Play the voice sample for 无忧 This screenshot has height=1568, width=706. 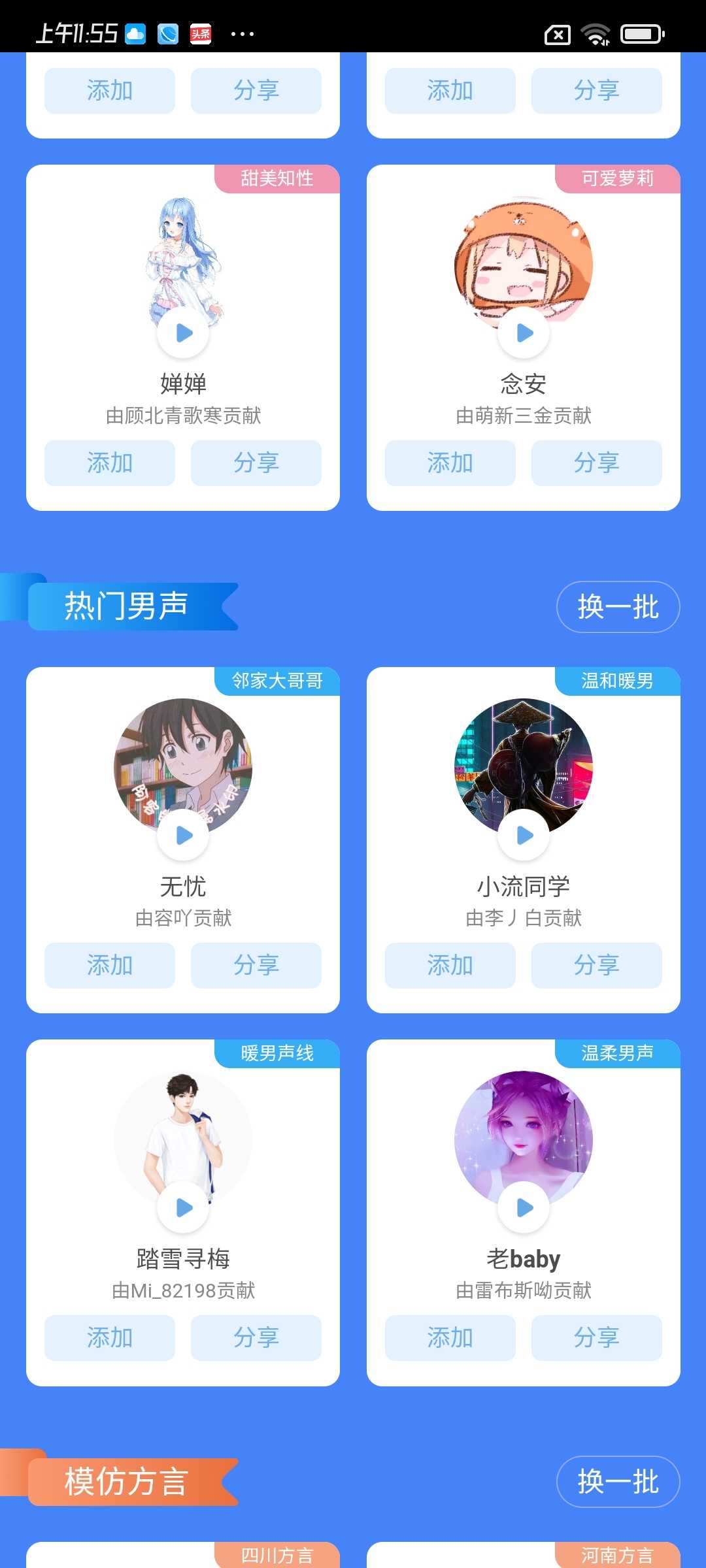coord(183,836)
